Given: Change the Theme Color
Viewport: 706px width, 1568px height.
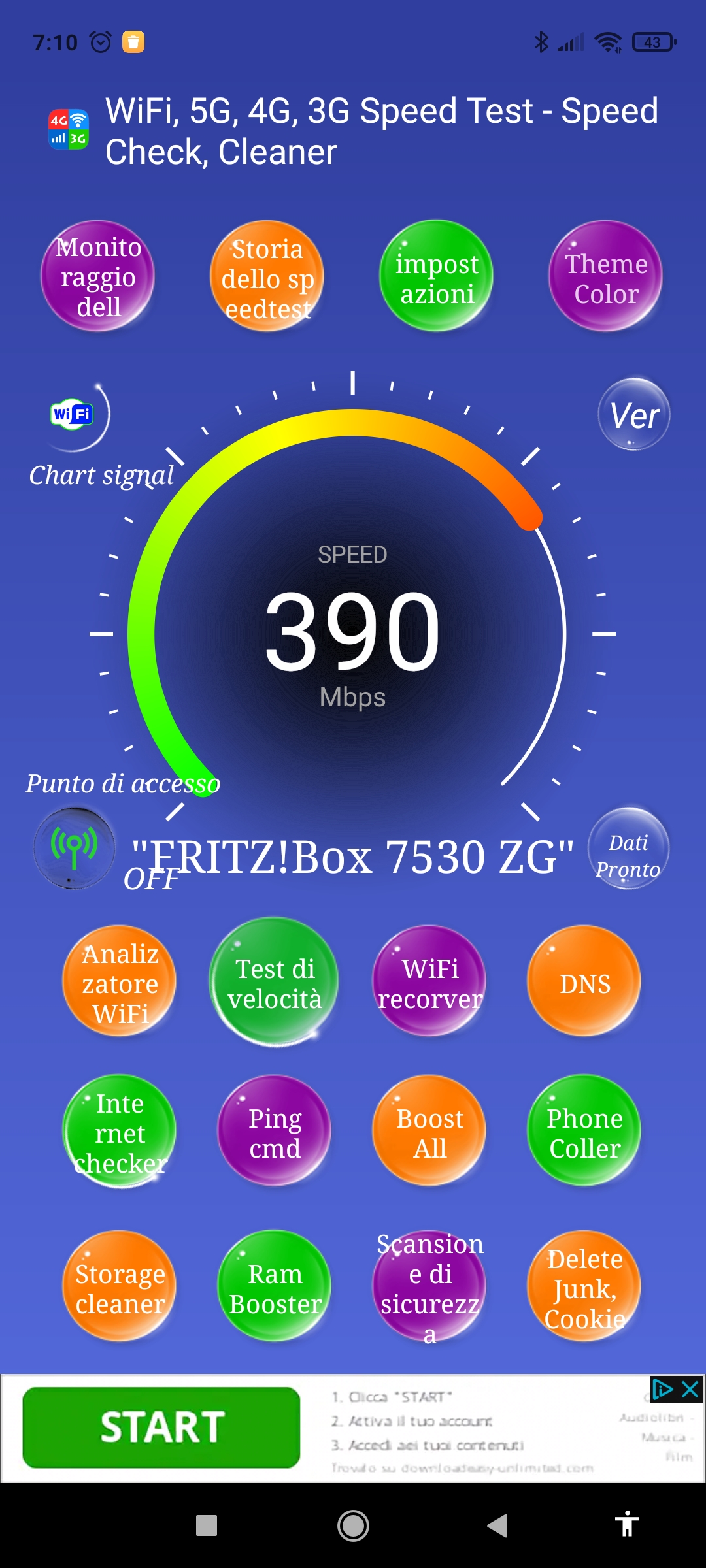Looking at the screenshot, I should click(606, 276).
